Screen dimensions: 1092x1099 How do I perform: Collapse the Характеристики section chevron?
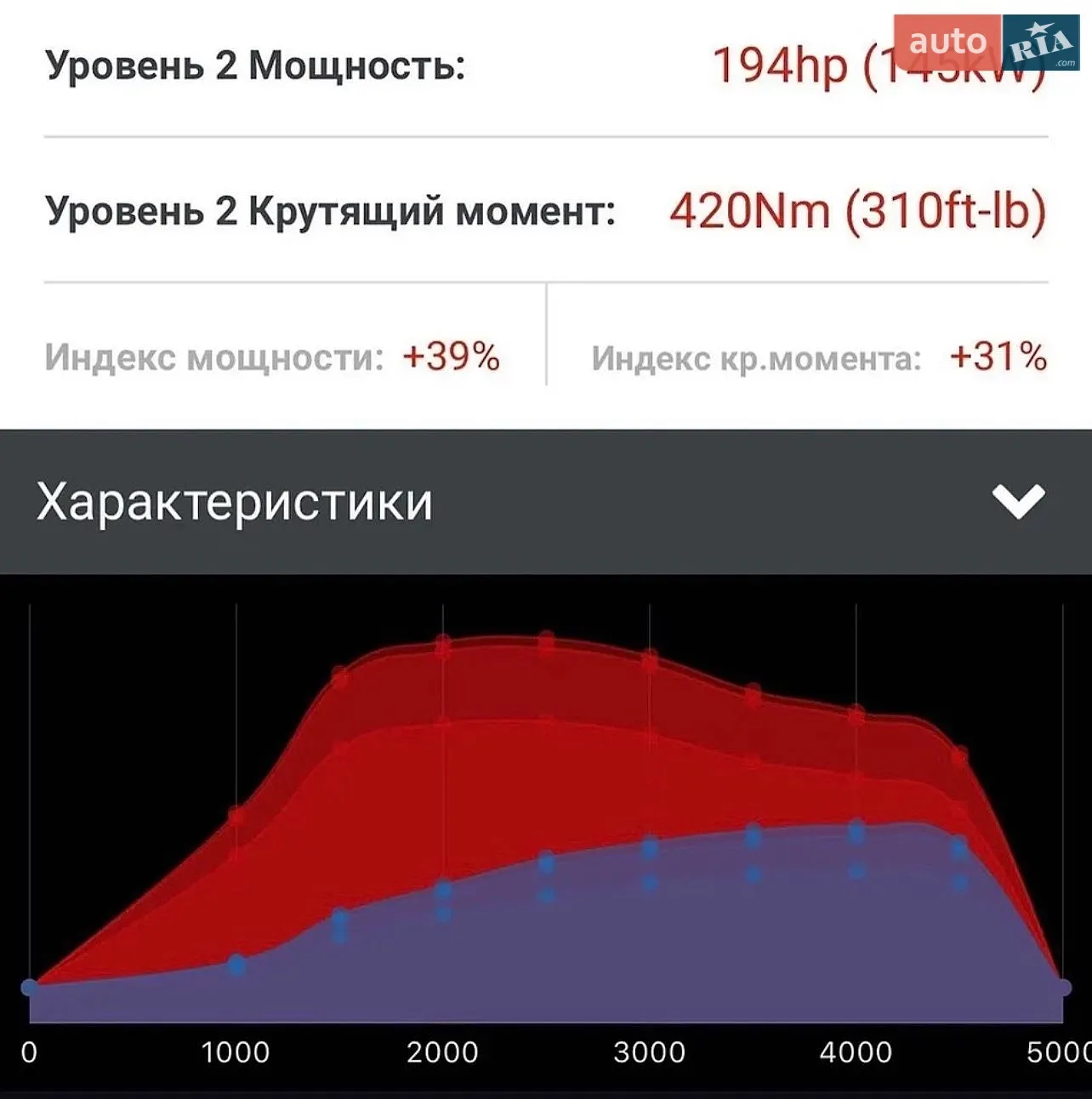[1018, 502]
